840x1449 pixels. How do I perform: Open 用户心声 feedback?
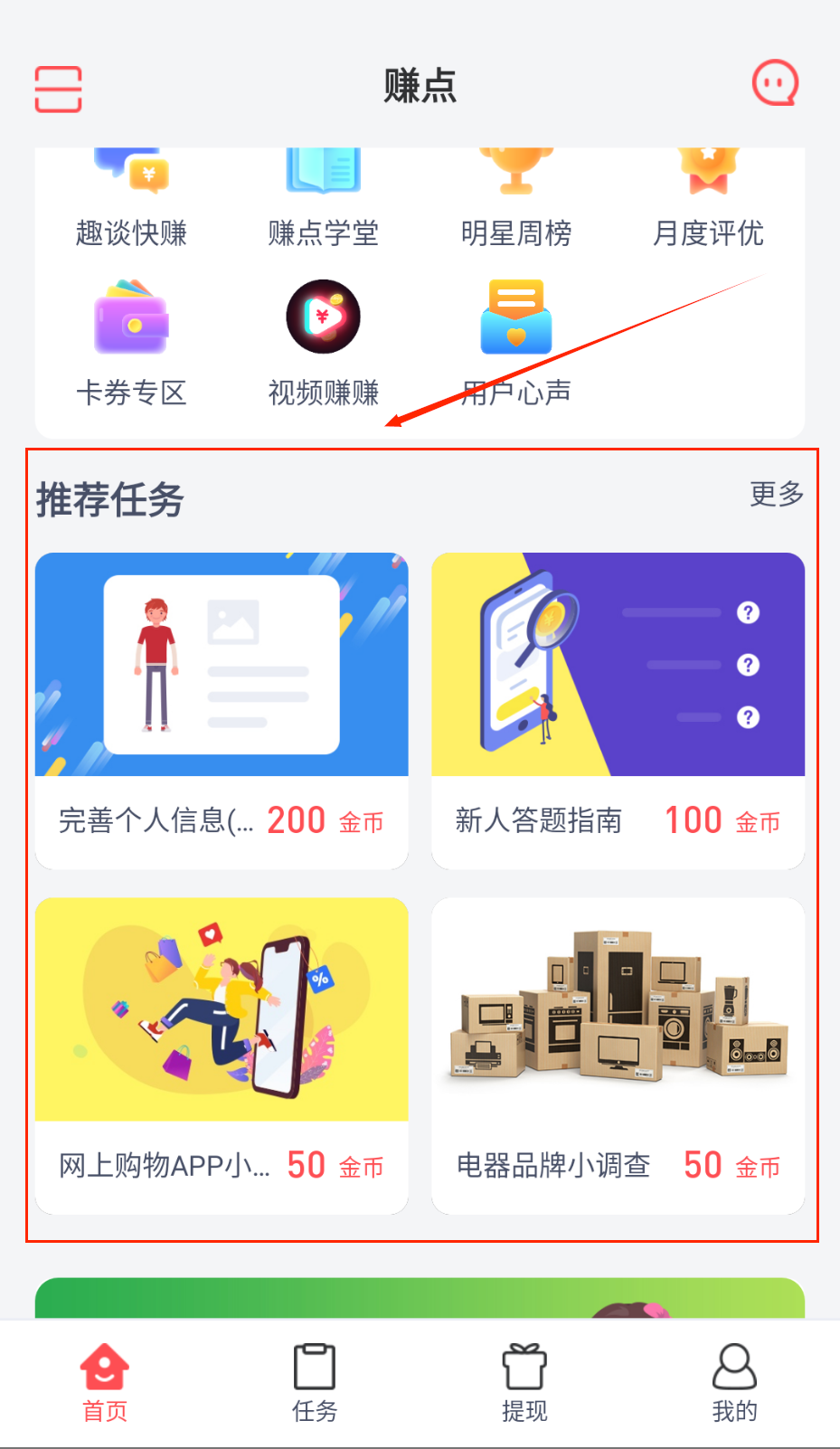pyautogui.click(x=516, y=344)
